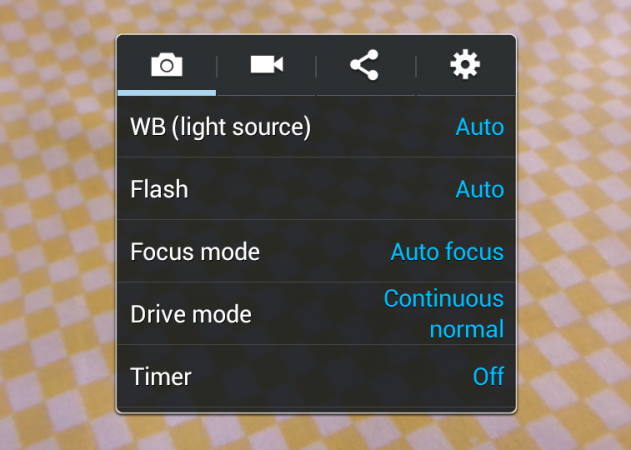Open the share settings tab
The width and height of the screenshot is (631, 450).
[365, 66]
